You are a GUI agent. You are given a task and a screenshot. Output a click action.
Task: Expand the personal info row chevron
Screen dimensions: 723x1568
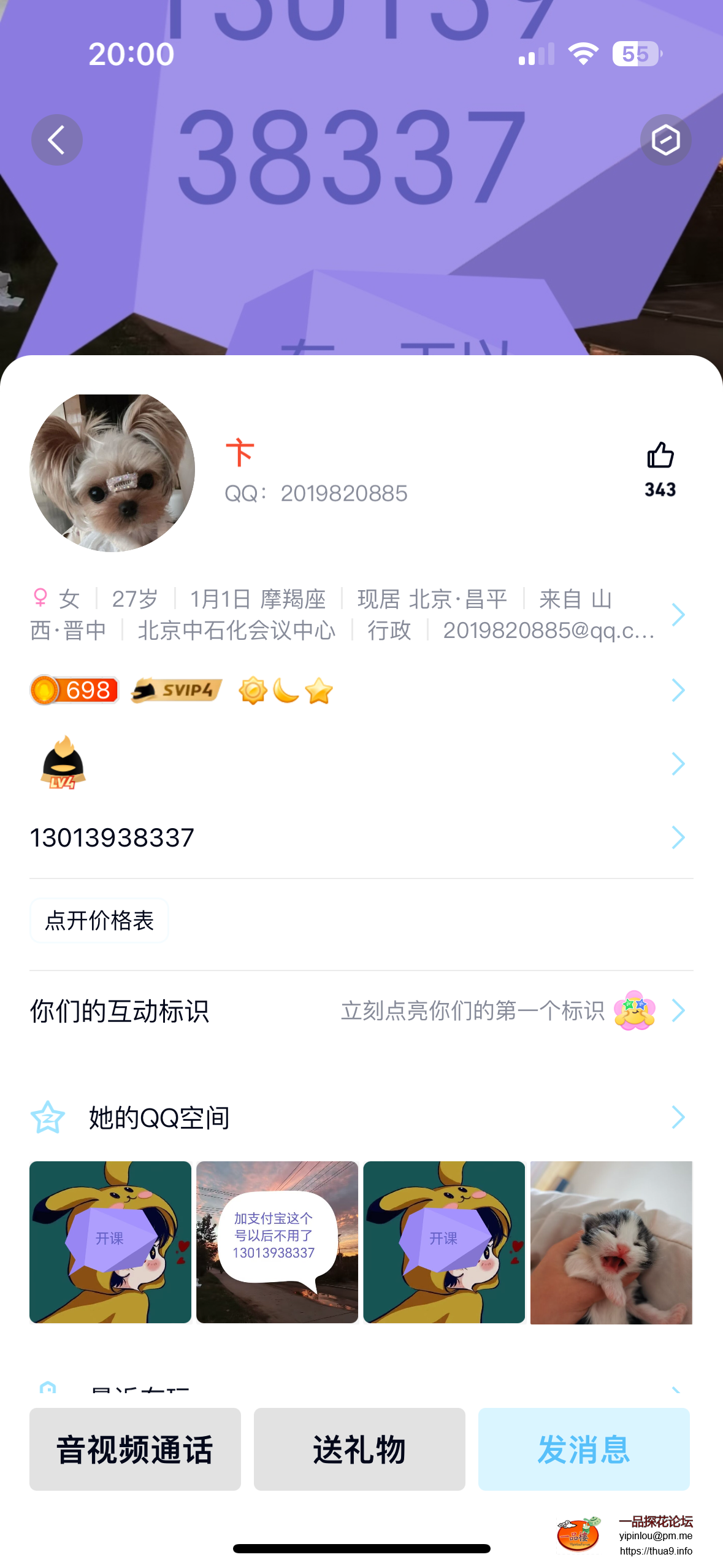click(677, 614)
